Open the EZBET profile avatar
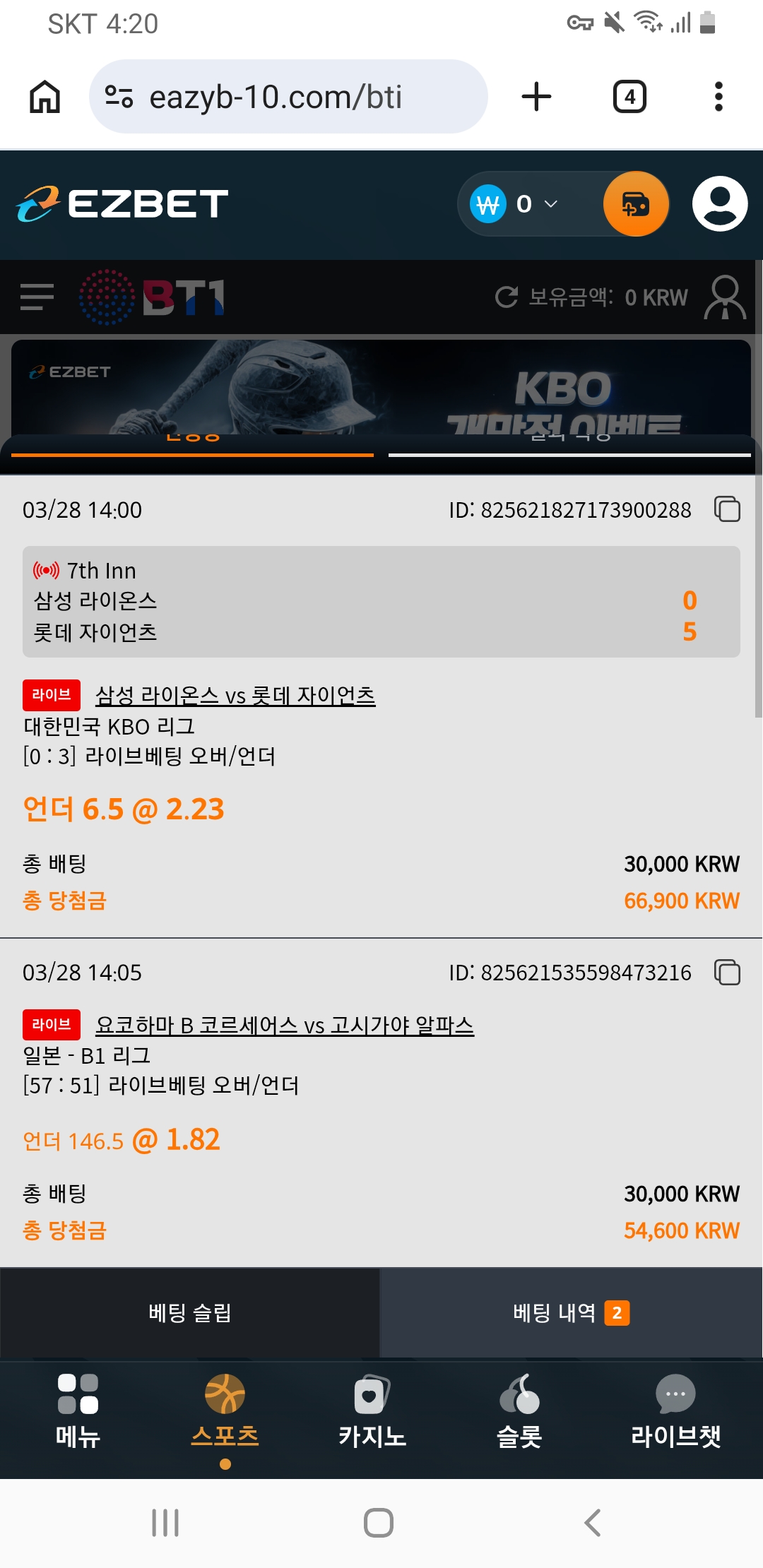763x1568 pixels. tap(720, 204)
